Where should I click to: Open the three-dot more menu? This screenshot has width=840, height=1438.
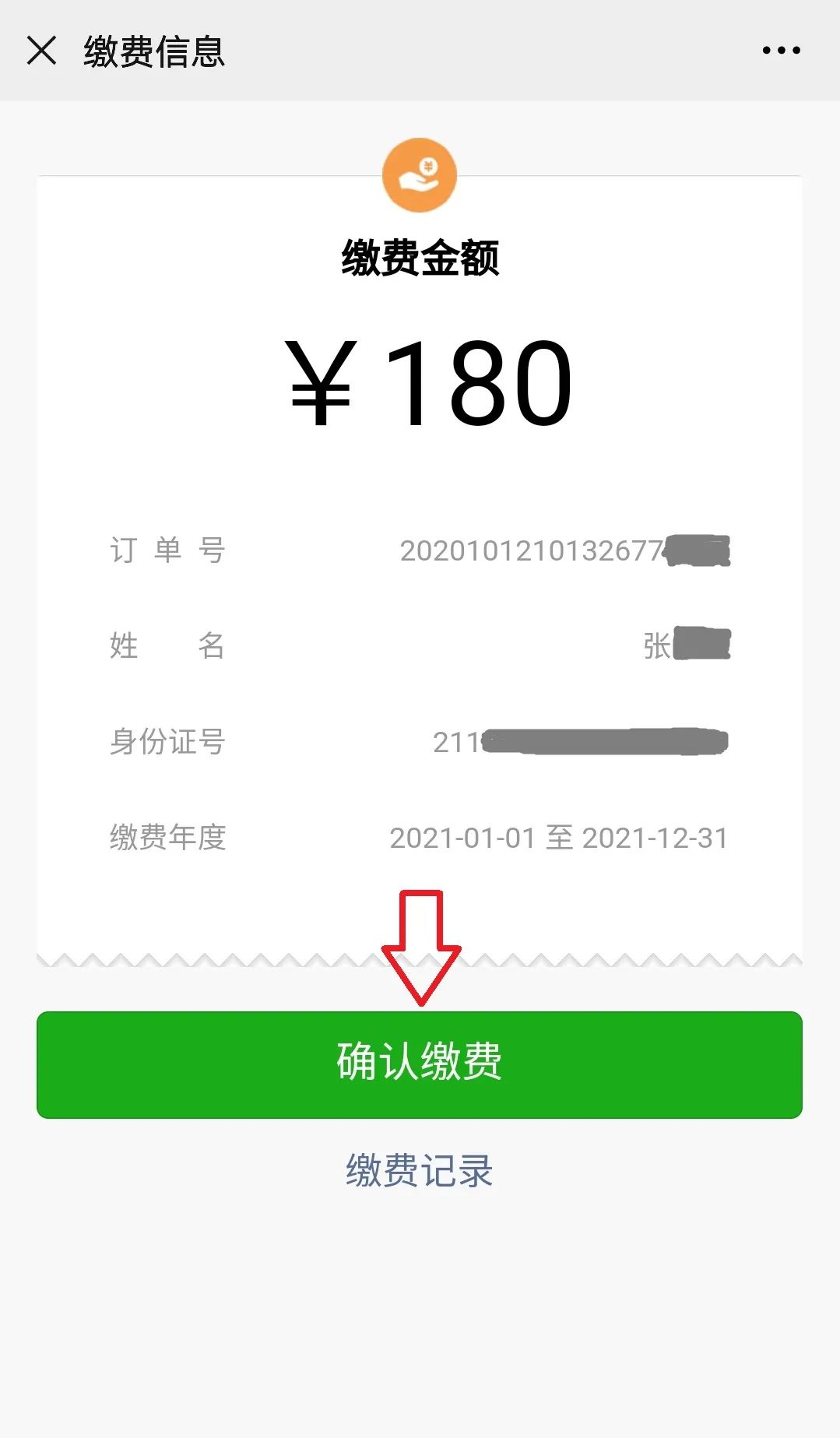(781, 51)
